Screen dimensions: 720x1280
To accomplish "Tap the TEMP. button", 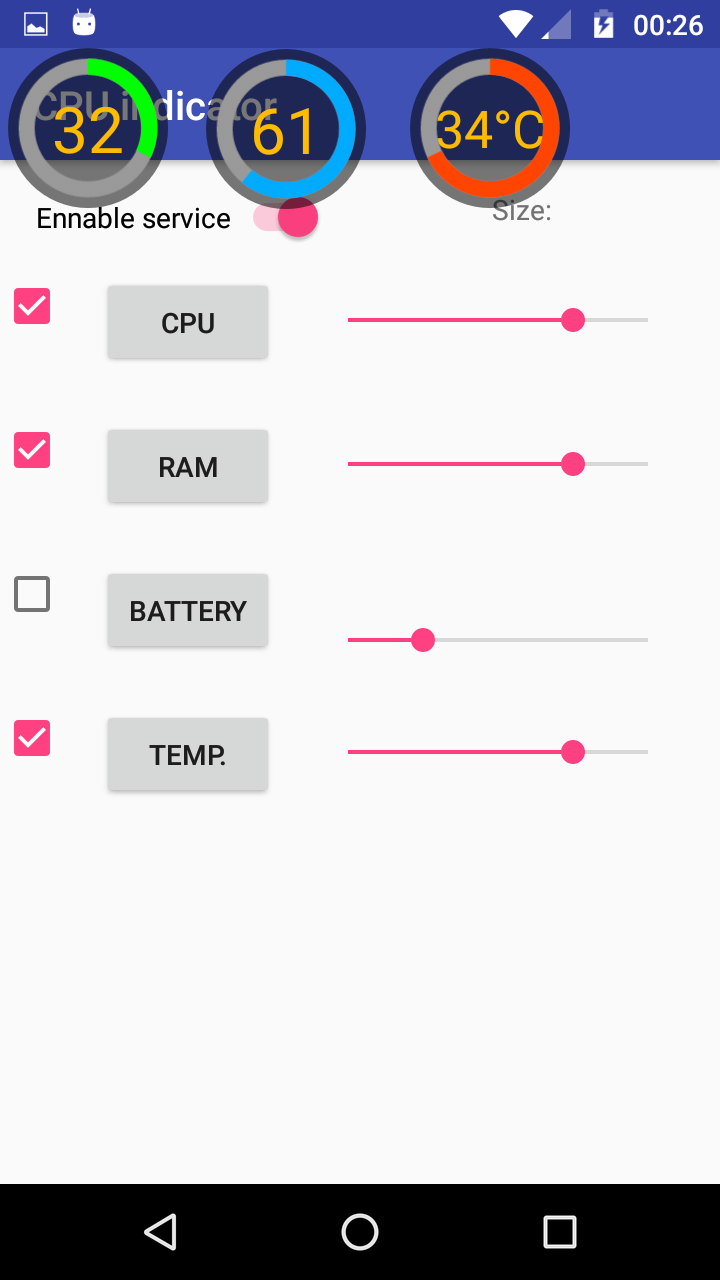I will click(188, 754).
